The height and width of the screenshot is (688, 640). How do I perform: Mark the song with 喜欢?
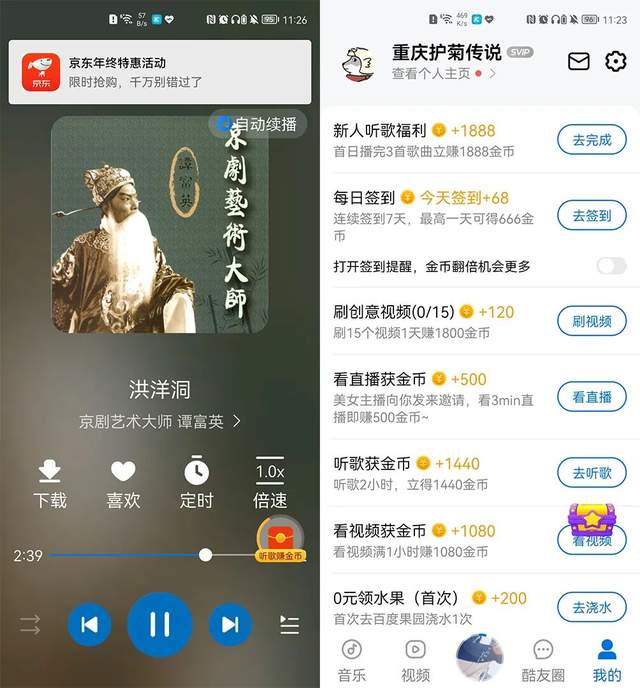pyautogui.click(x=123, y=482)
